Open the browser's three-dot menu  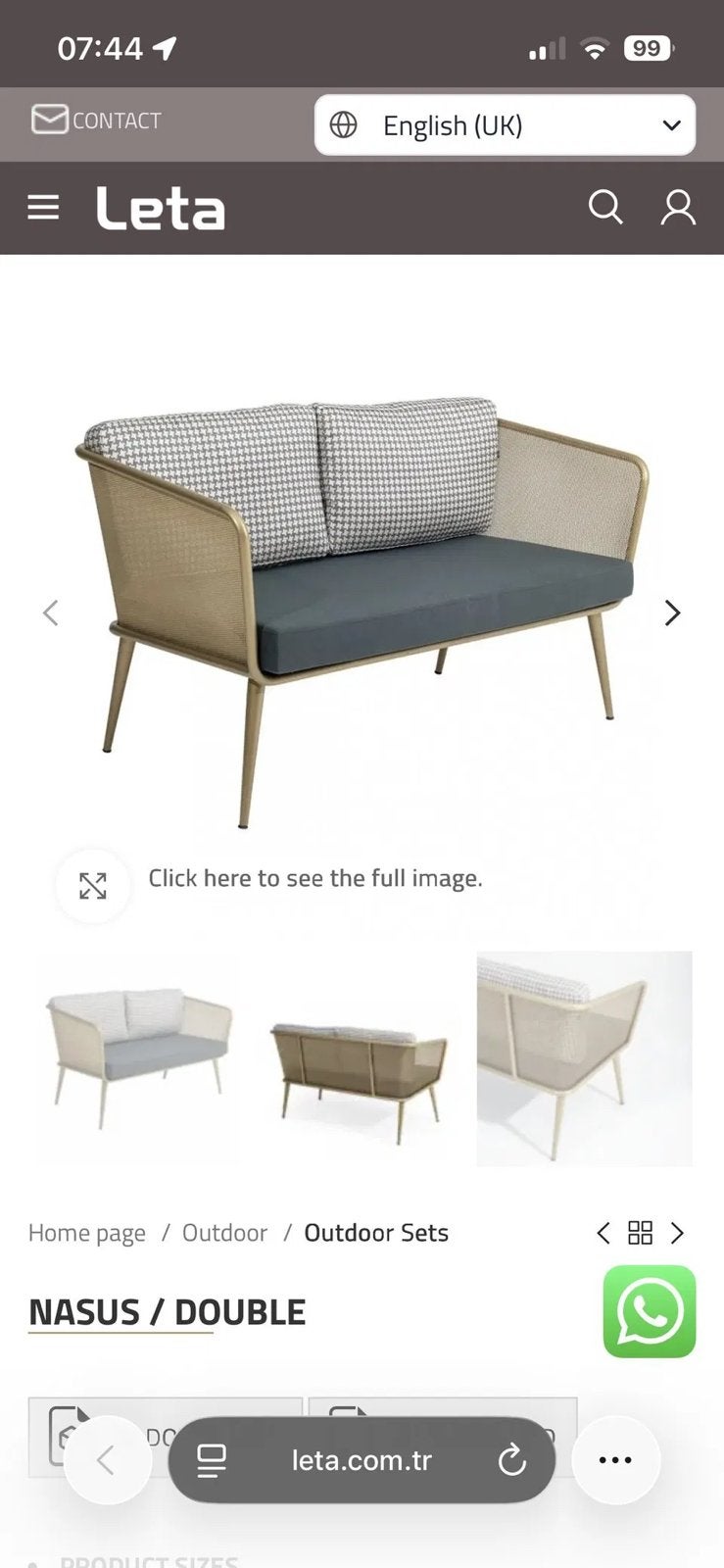click(x=615, y=1460)
